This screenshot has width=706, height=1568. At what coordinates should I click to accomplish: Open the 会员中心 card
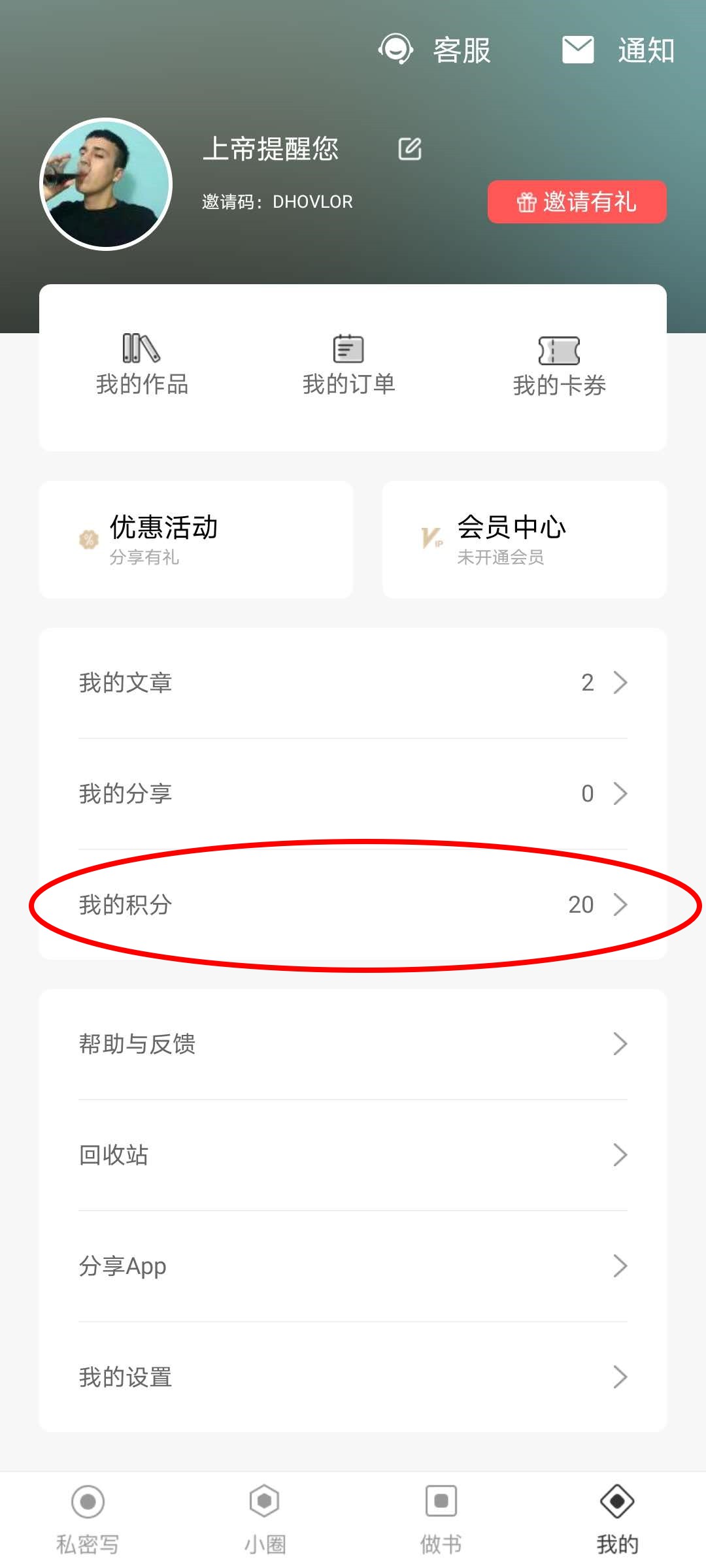[524, 540]
